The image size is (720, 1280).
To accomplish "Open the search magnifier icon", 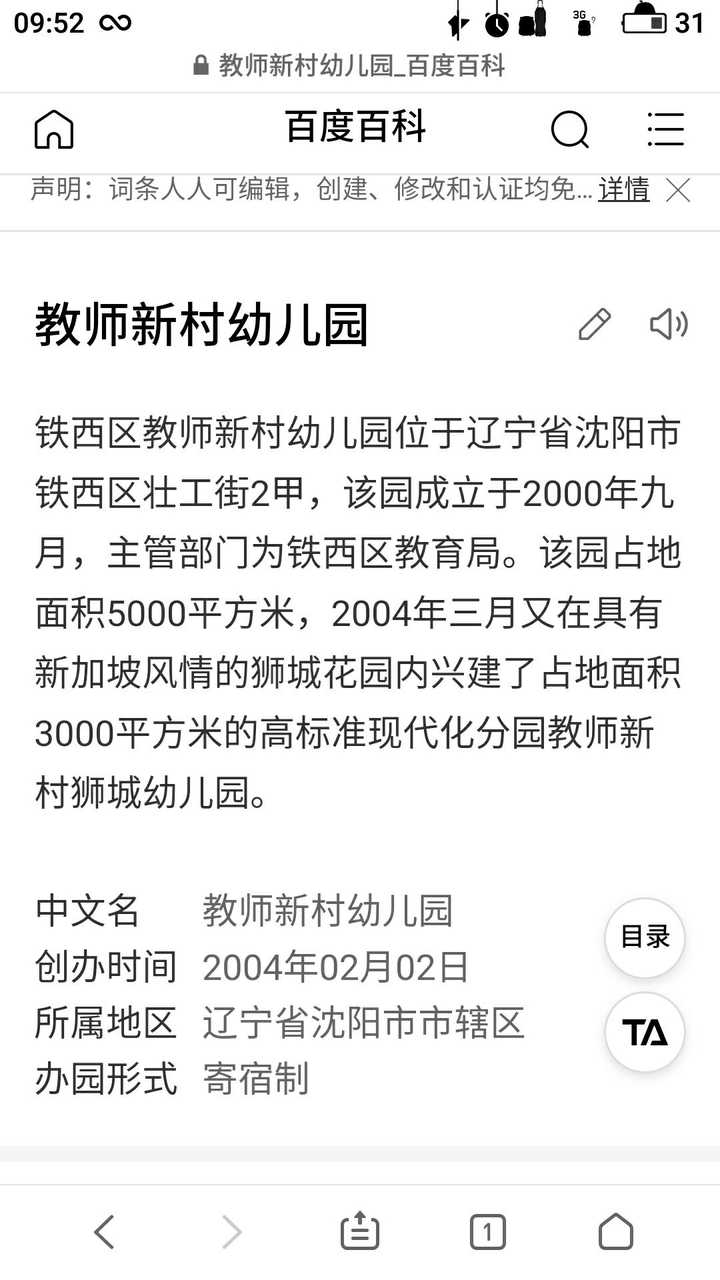I will click(570, 129).
